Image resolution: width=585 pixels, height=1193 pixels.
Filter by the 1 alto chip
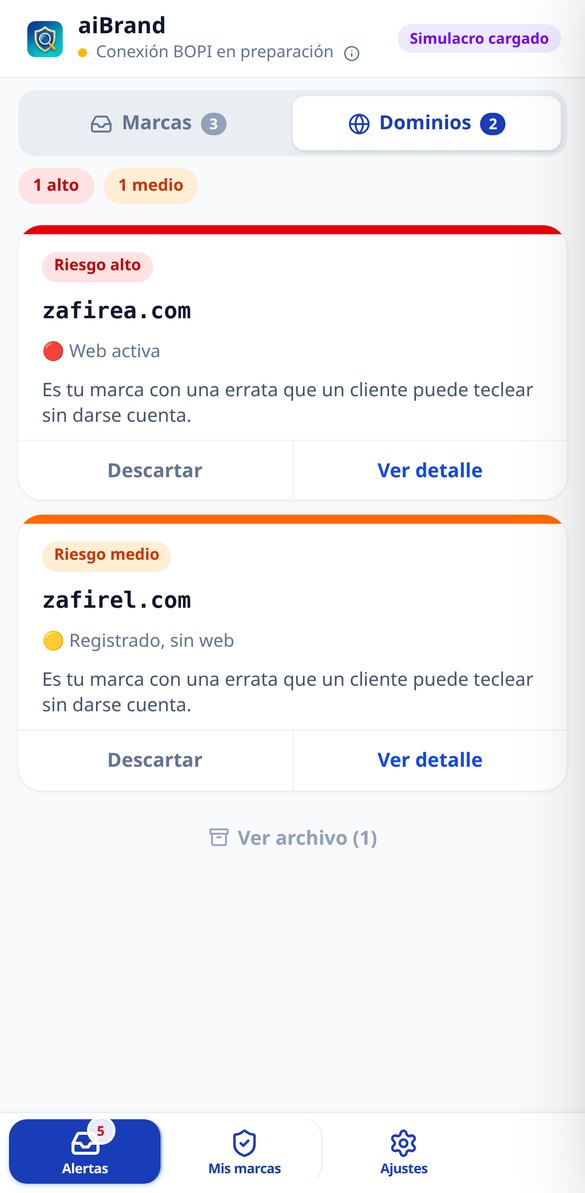click(56, 186)
